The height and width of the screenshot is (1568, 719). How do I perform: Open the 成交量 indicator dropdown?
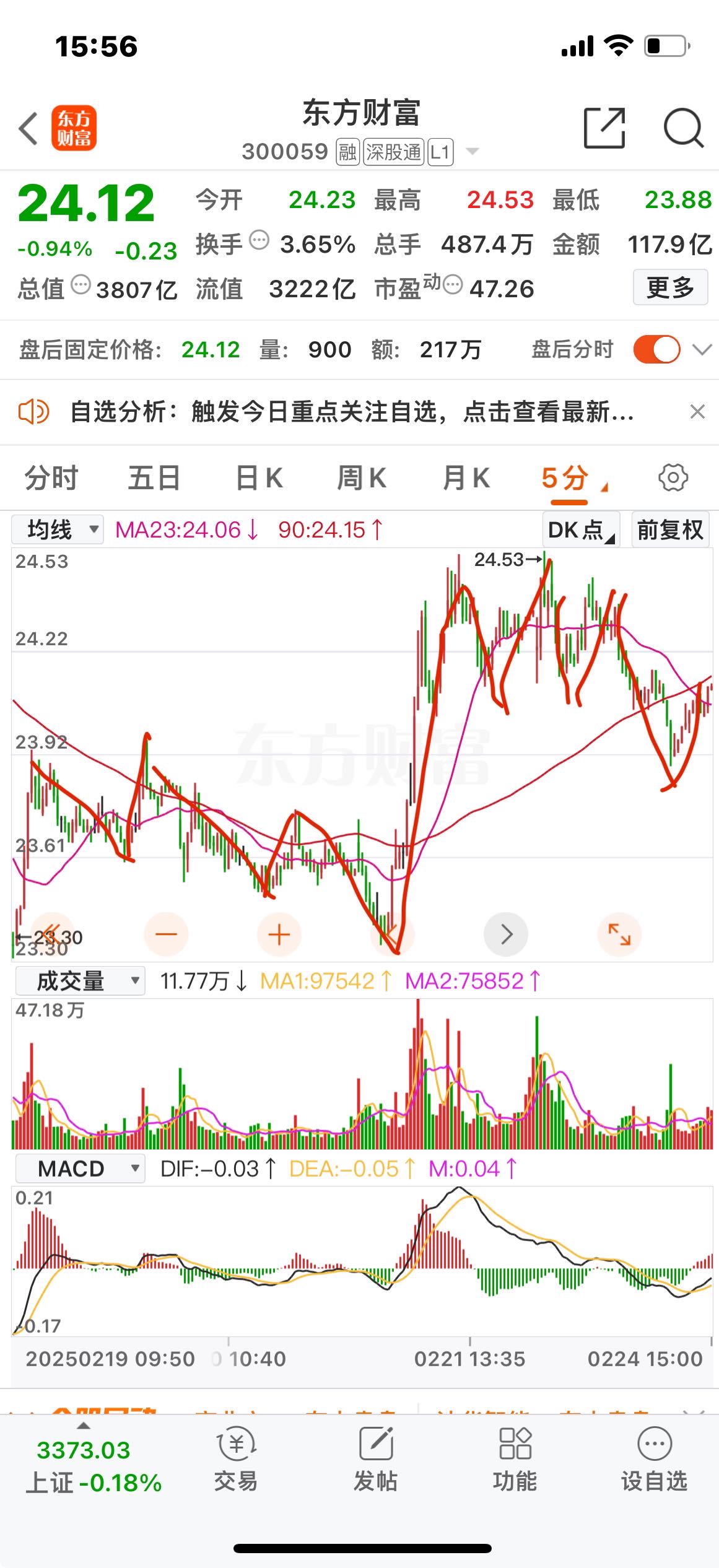(x=80, y=981)
